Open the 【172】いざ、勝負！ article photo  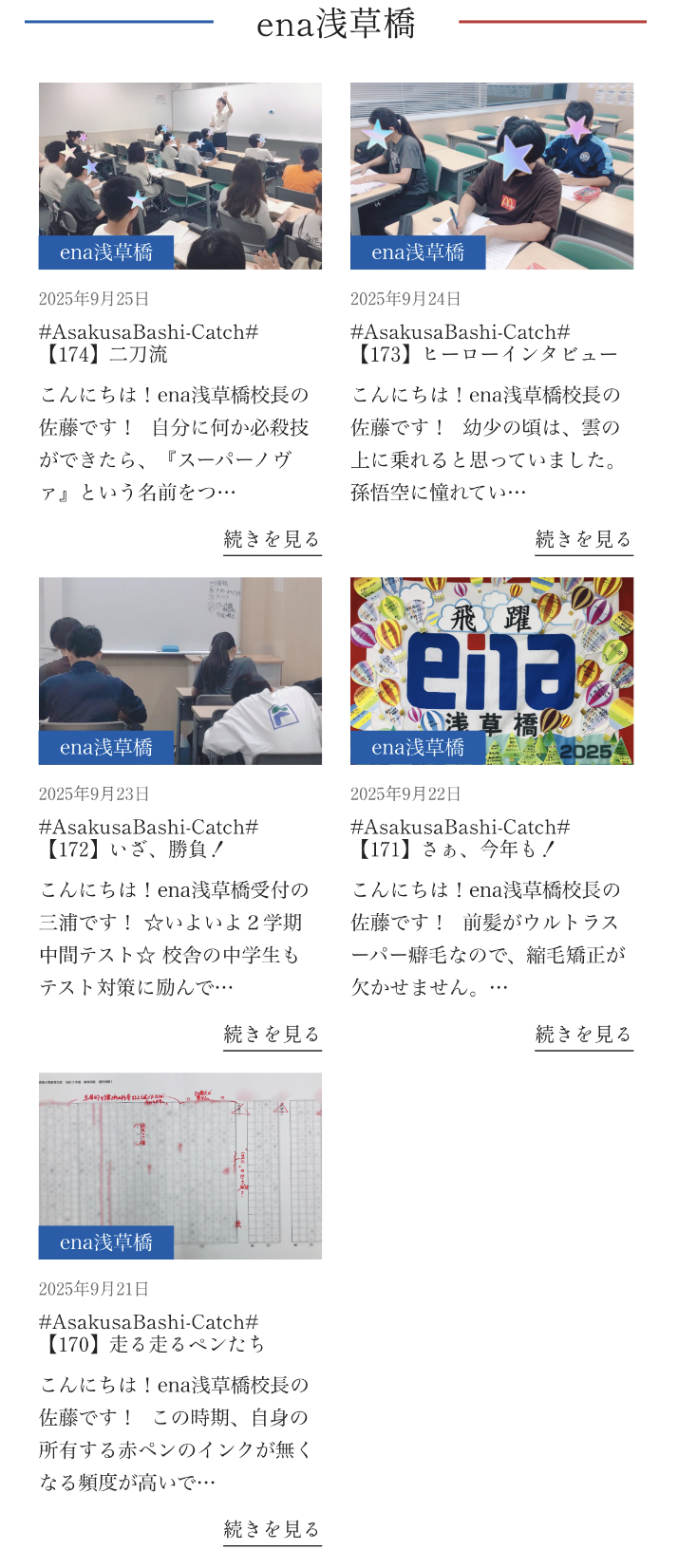179,671
